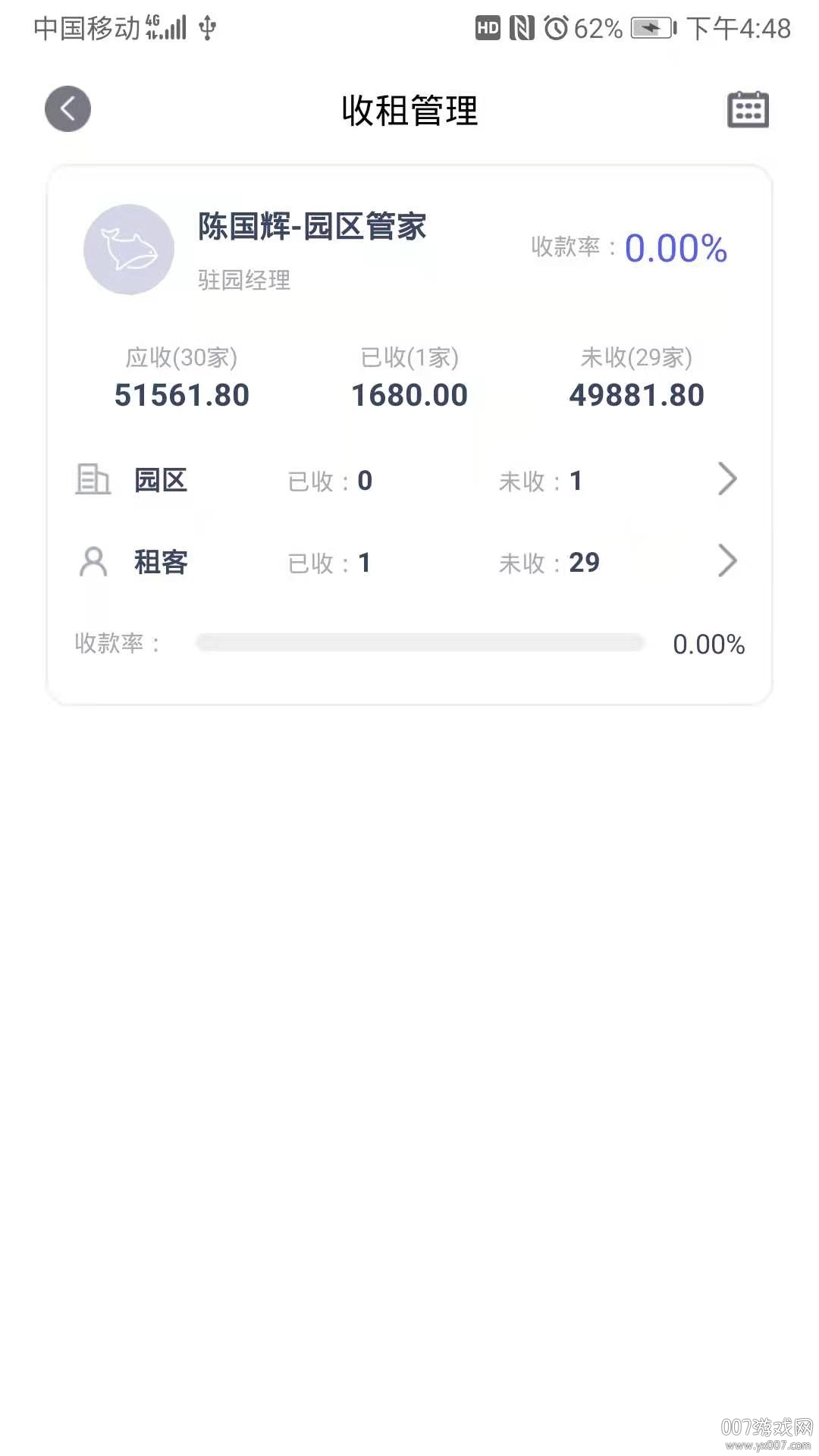Tap the 应收(30家) total 51561.80
819x1456 pixels.
(183, 394)
